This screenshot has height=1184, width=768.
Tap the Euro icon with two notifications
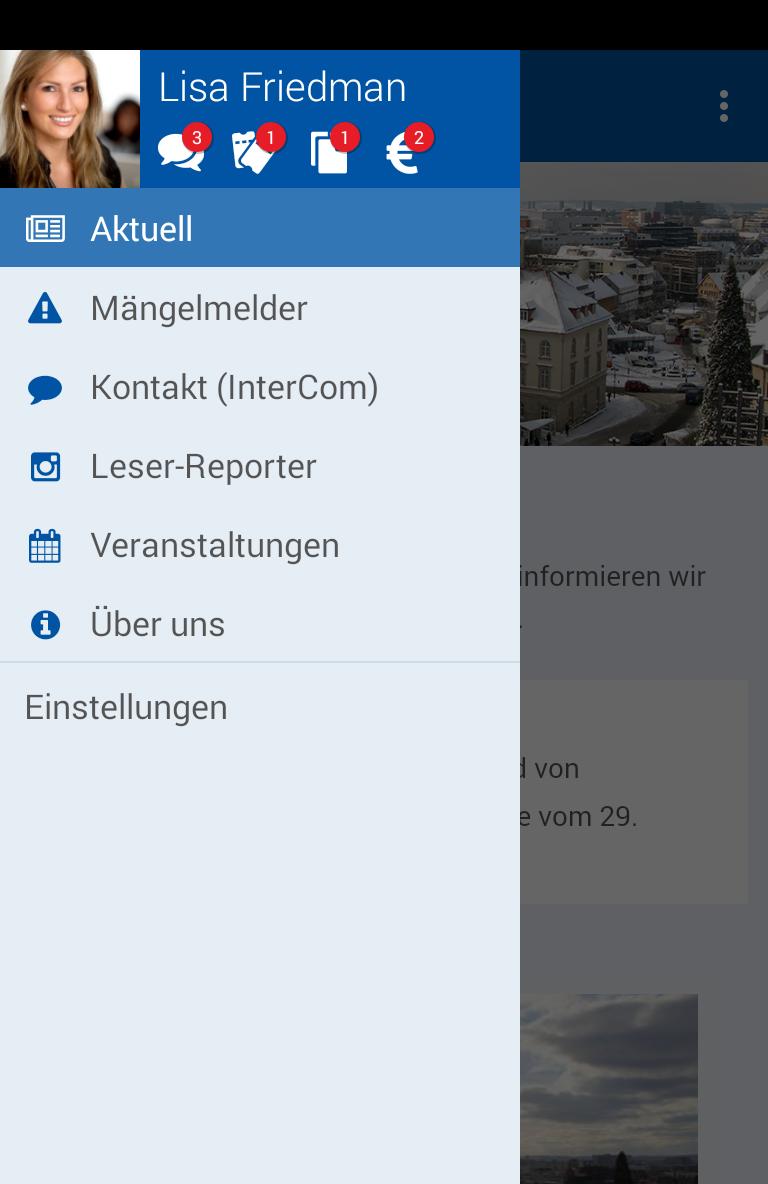405,151
